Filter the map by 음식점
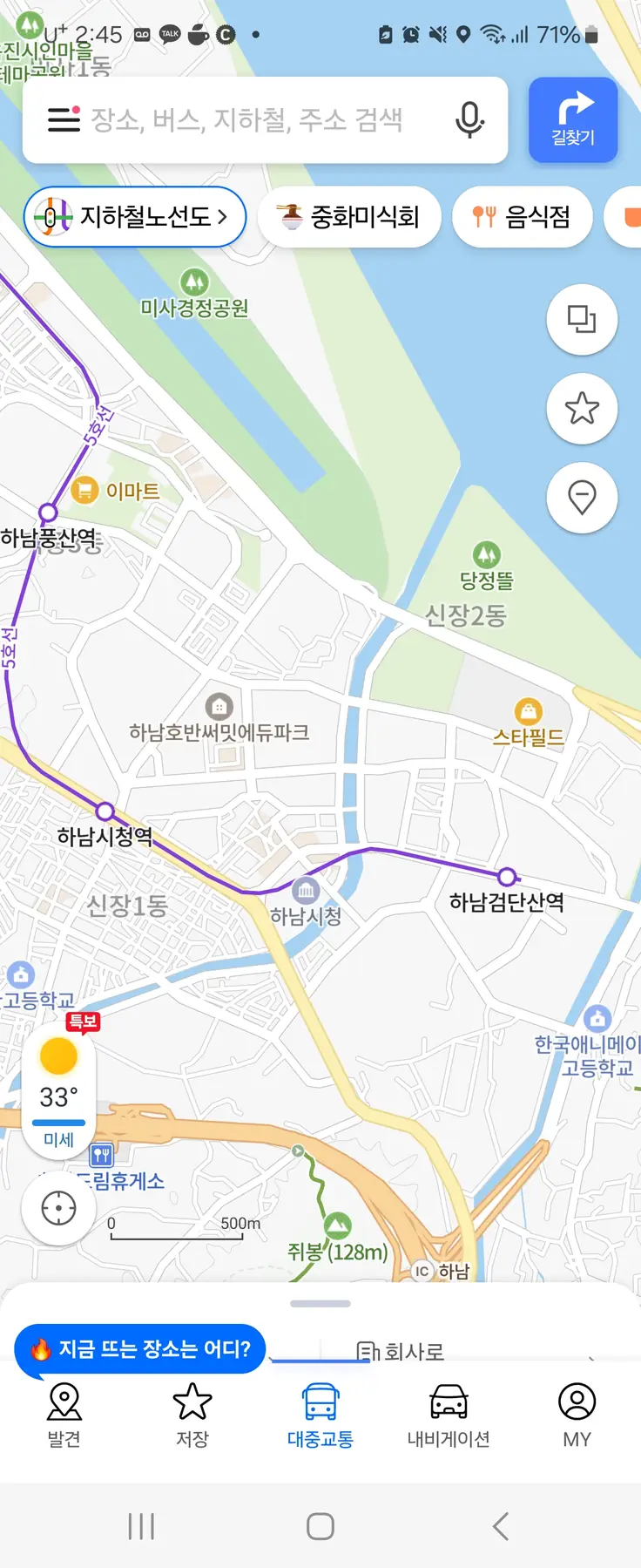Image resolution: width=641 pixels, height=1568 pixels. 522,216
